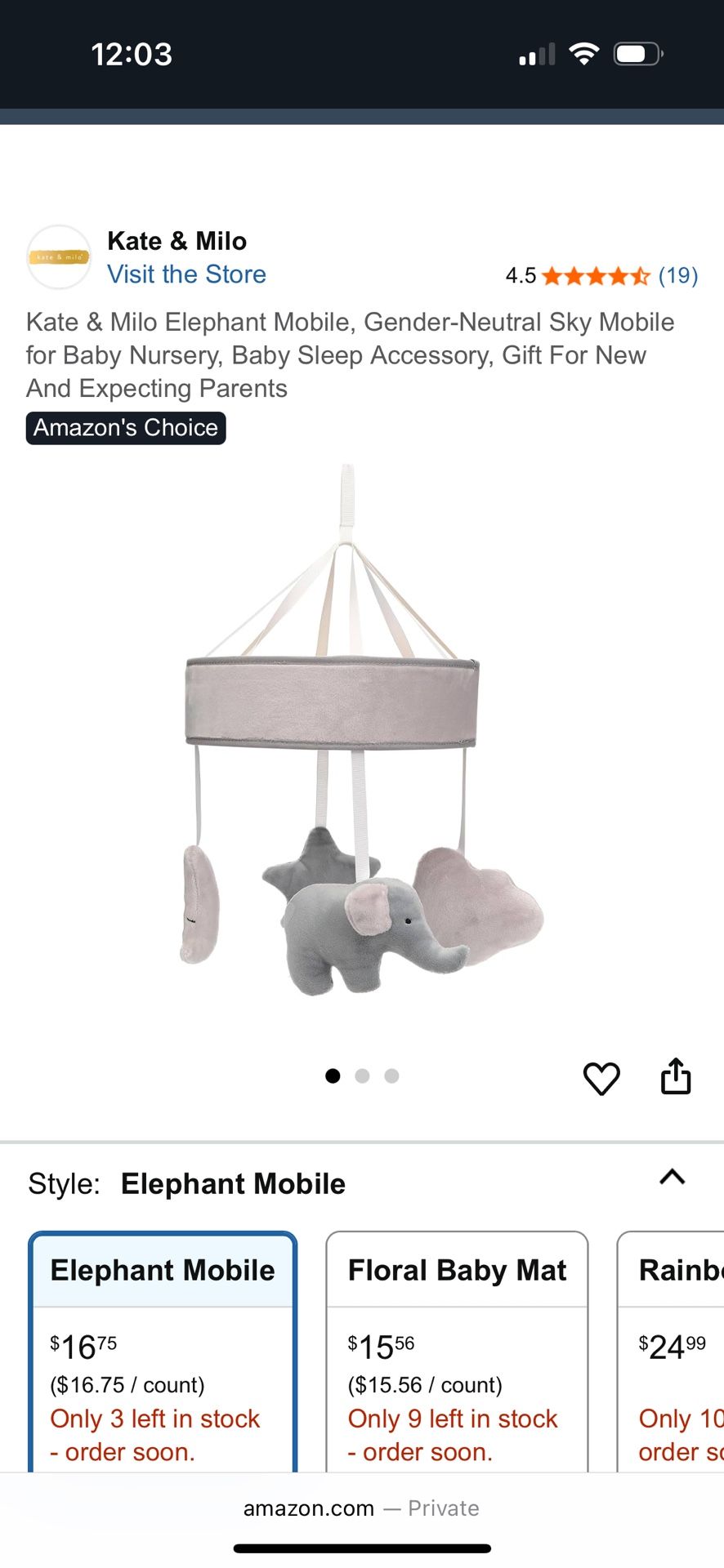Open the Visit the Store link
724x1568 pixels.
(186, 274)
